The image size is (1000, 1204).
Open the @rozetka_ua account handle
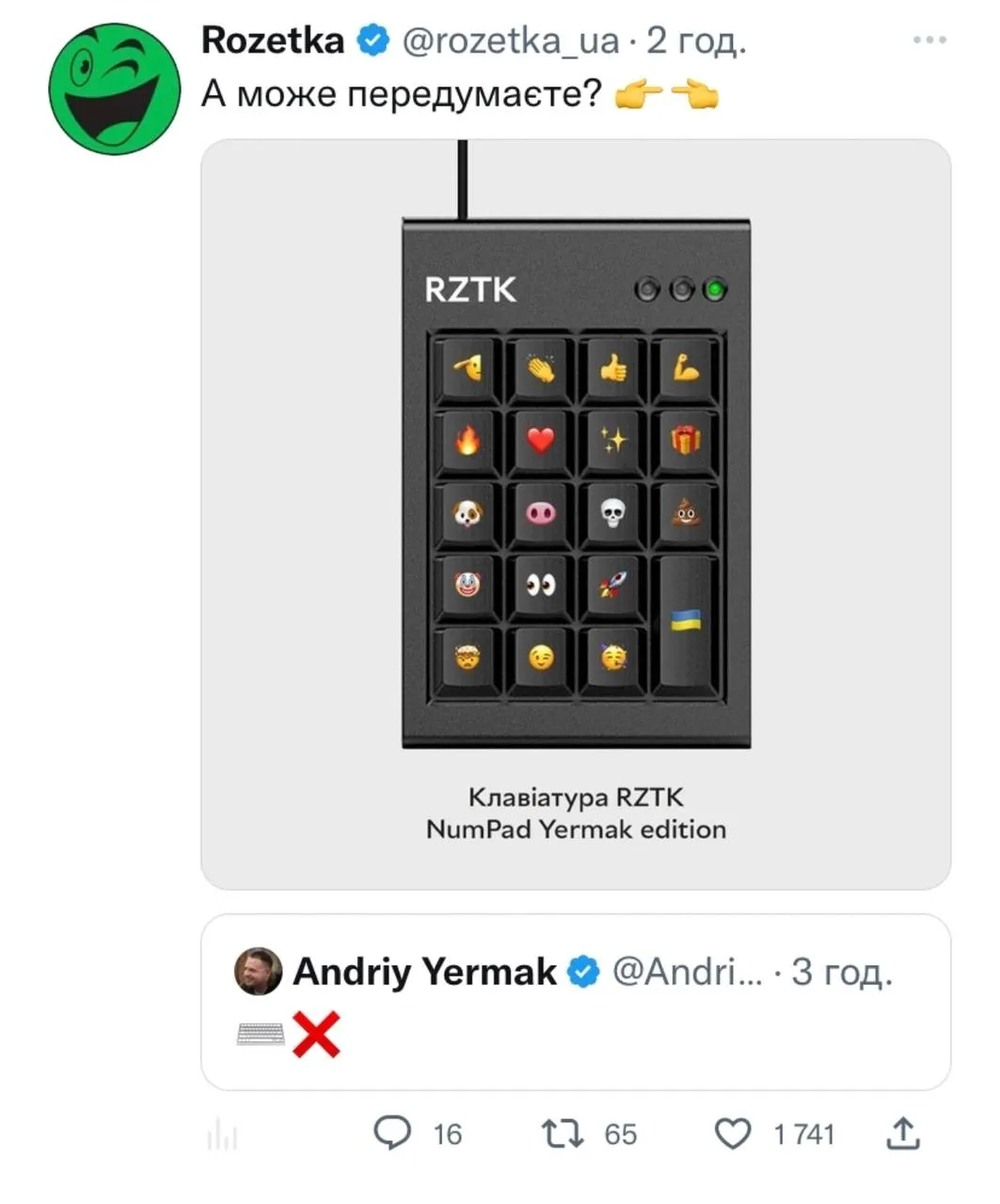(511, 40)
